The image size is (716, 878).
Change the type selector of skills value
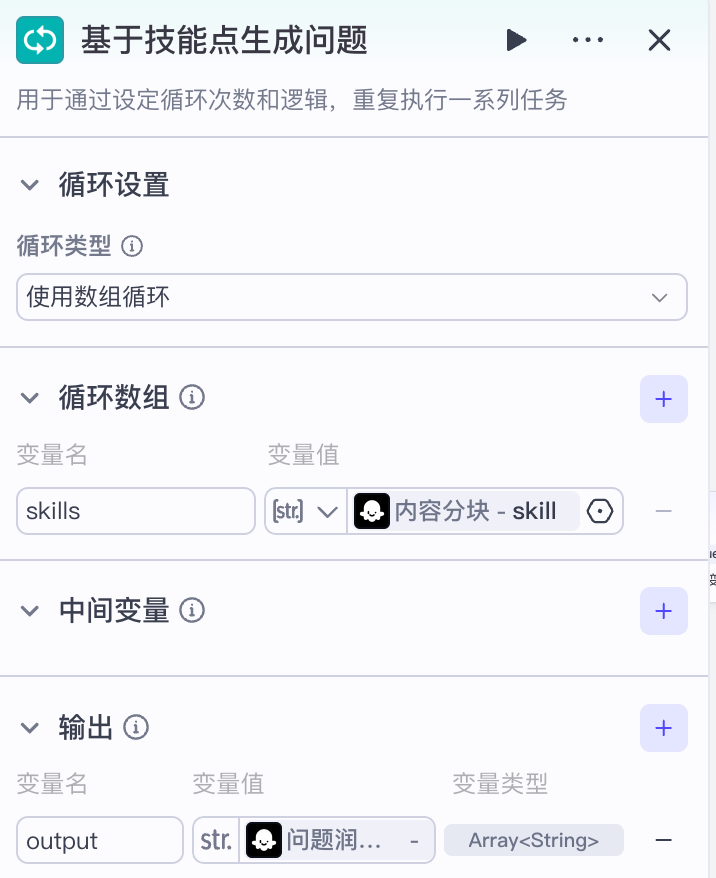tap(304, 511)
